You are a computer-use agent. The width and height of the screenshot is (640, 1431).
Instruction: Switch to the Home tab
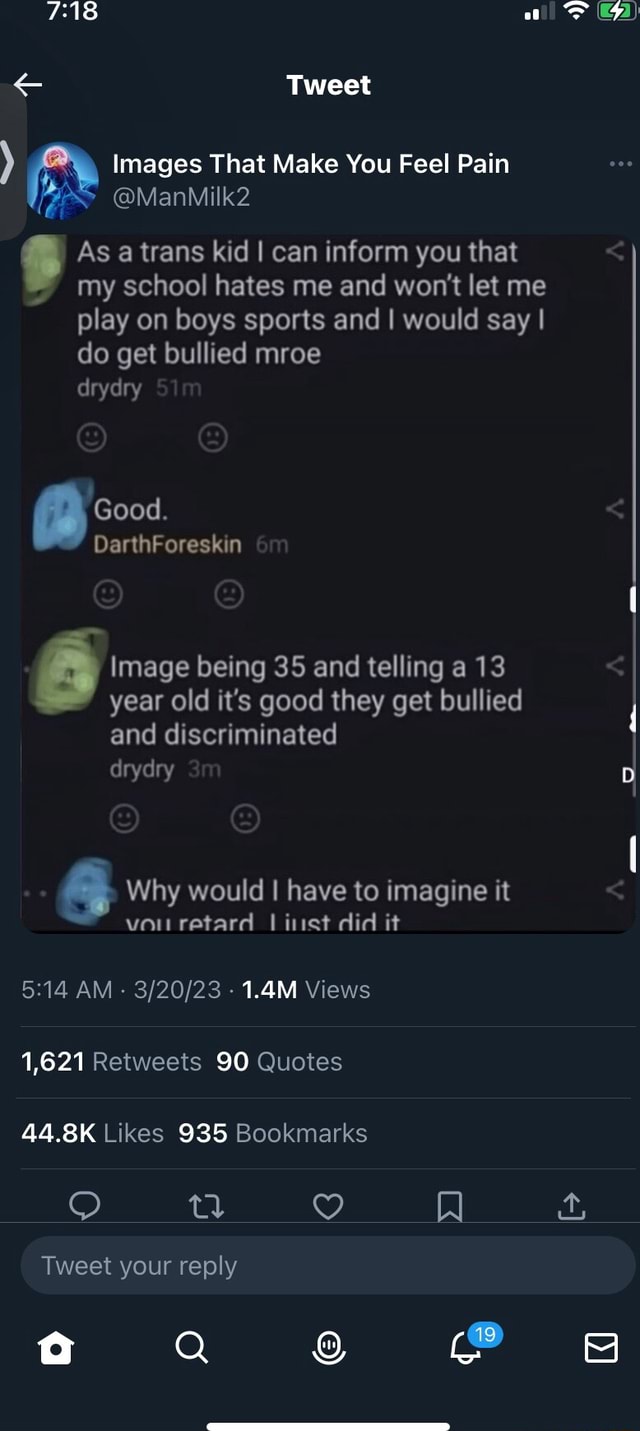click(x=56, y=1350)
